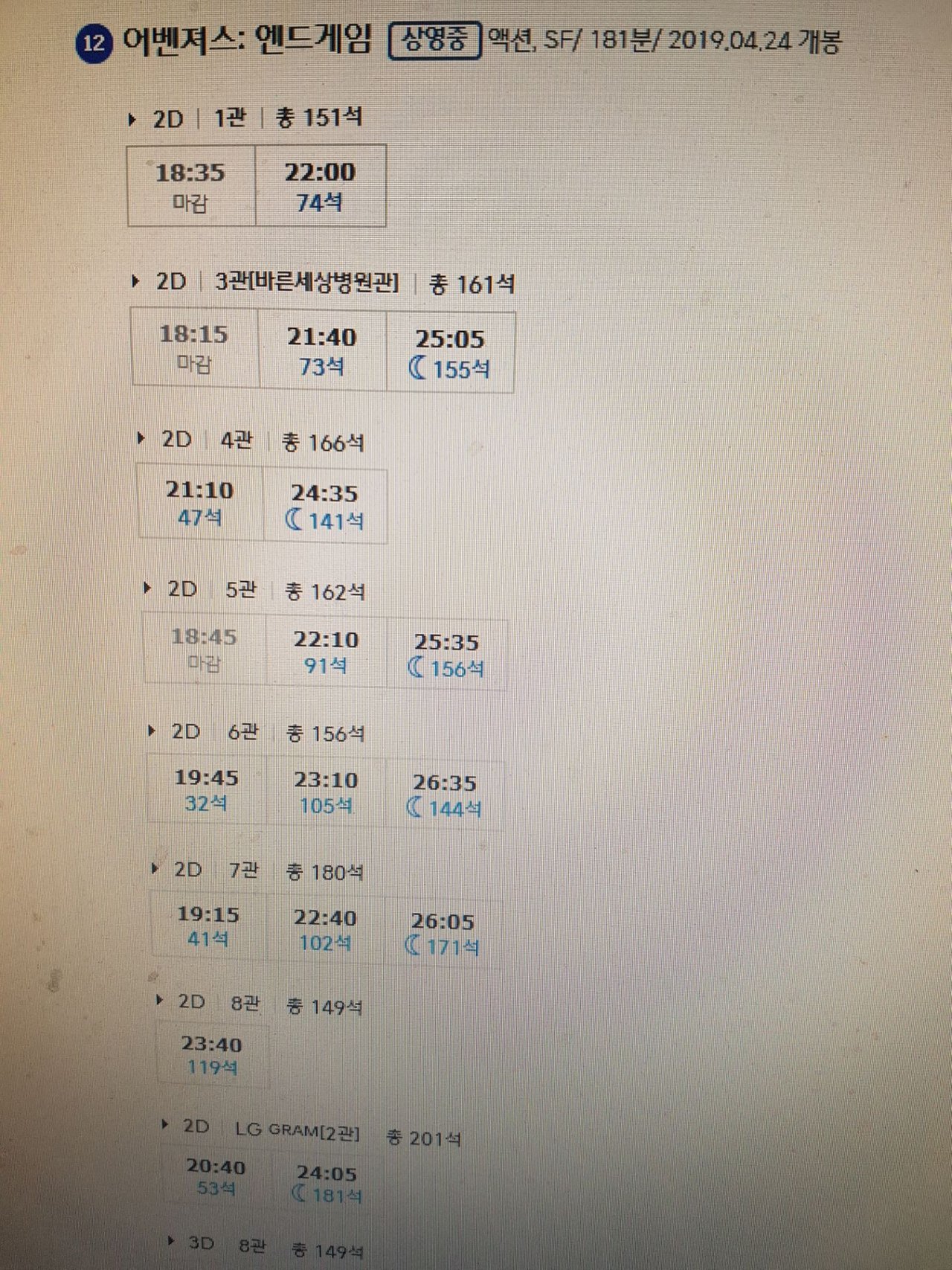Viewport: 952px width, 1270px height.
Task: Pick the 20:40 showing in LG GRAM hall
Action: coord(216,1177)
